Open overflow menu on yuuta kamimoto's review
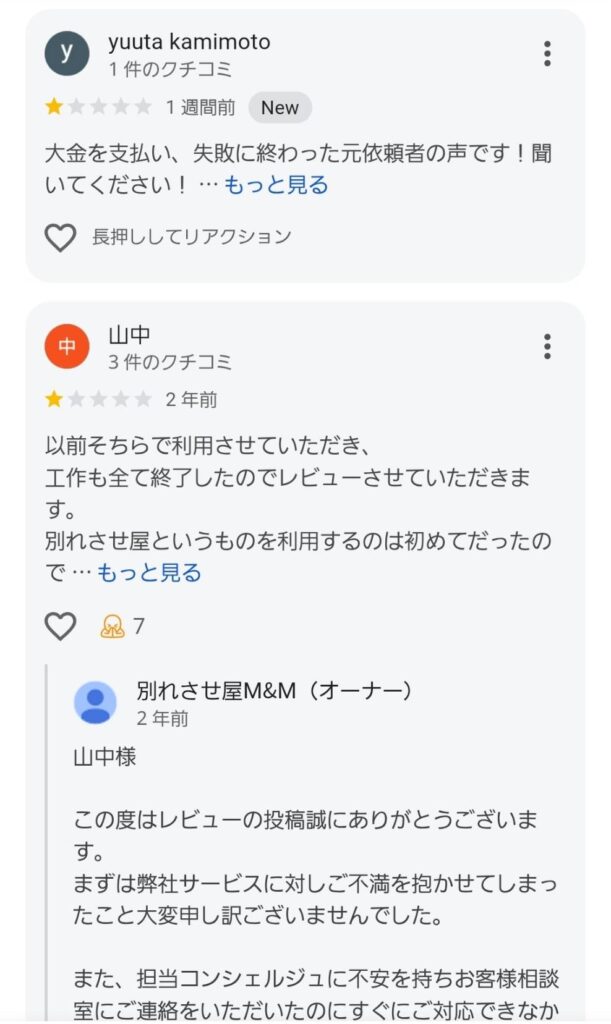 (547, 54)
